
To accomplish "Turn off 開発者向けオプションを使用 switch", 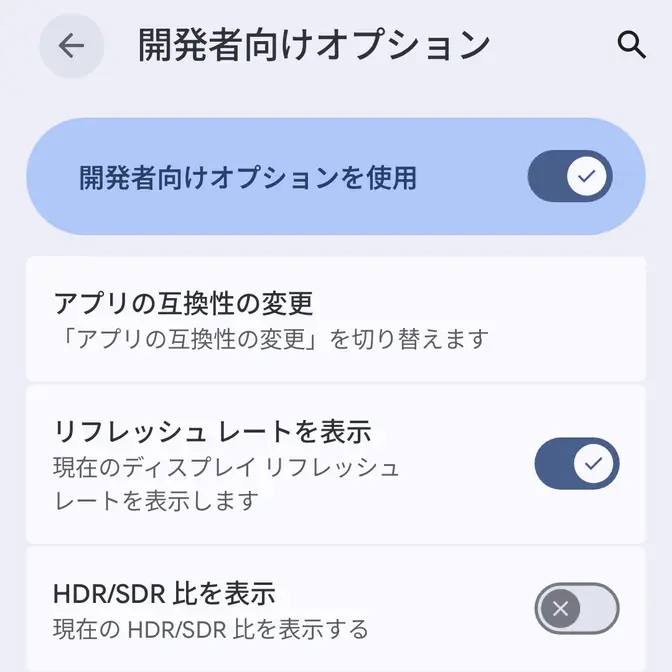I will pyautogui.click(x=570, y=176).
